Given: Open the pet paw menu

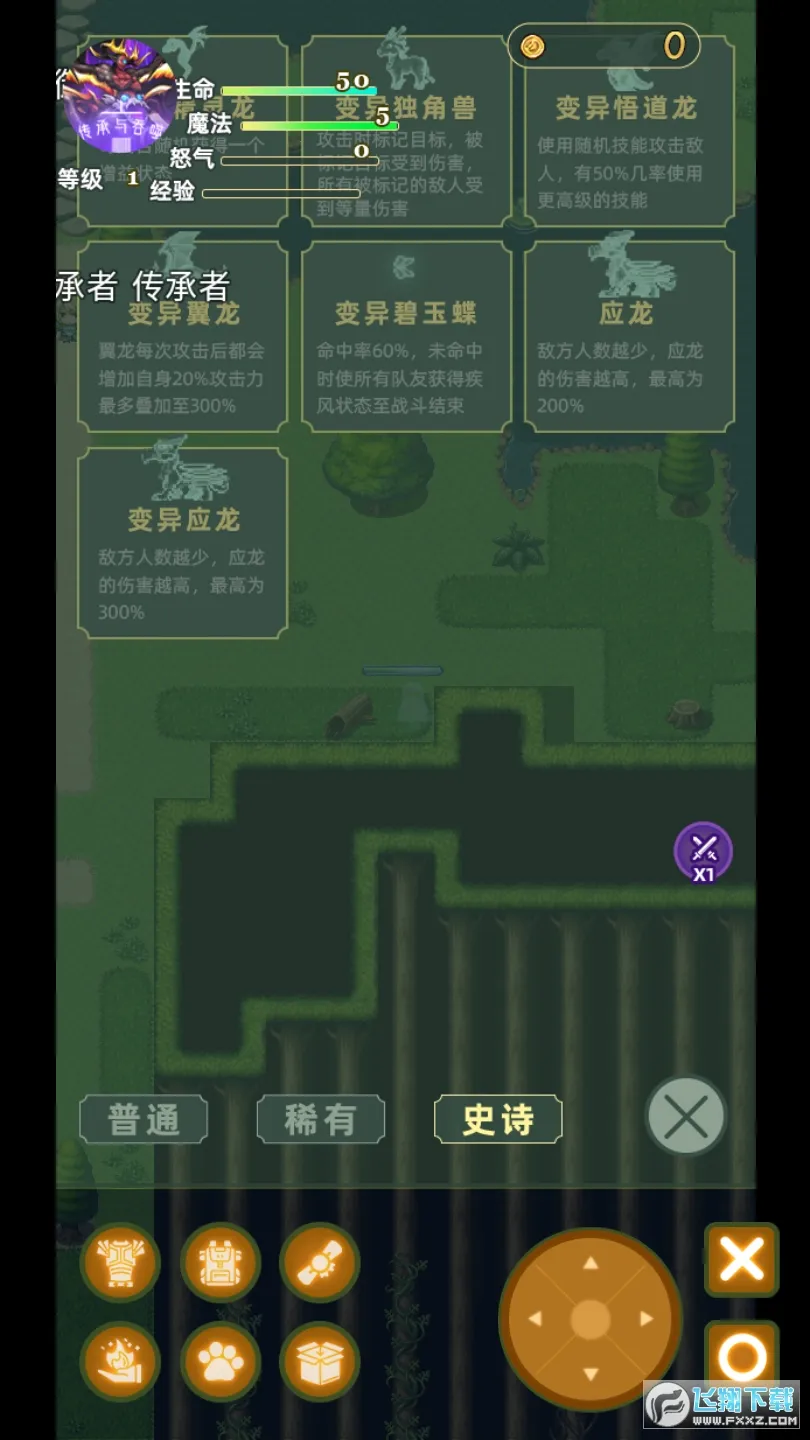Looking at the screenshot, I should click(x=220, y=1361).
